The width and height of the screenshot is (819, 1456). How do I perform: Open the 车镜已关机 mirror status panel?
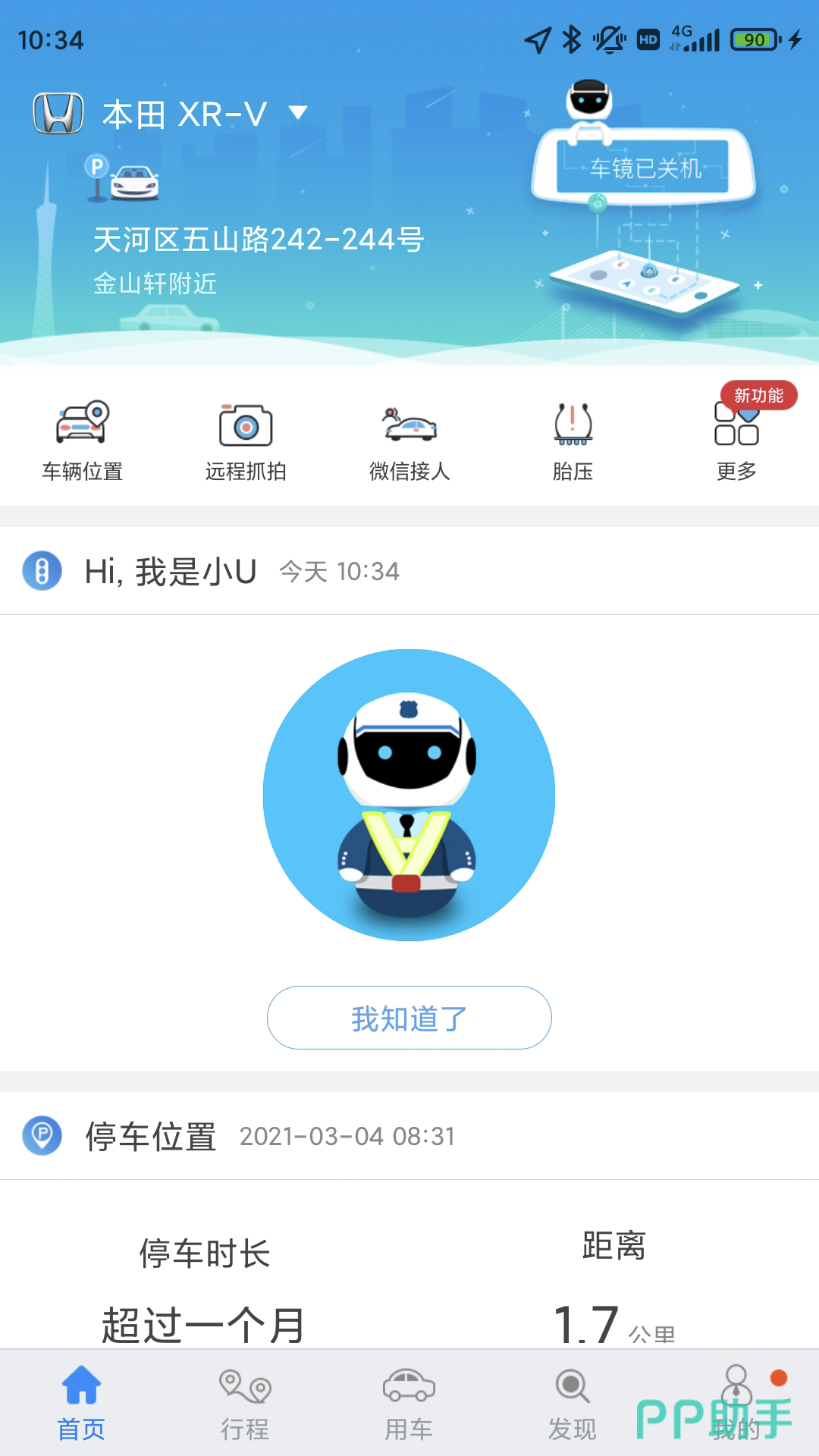[x=645, y=168]
